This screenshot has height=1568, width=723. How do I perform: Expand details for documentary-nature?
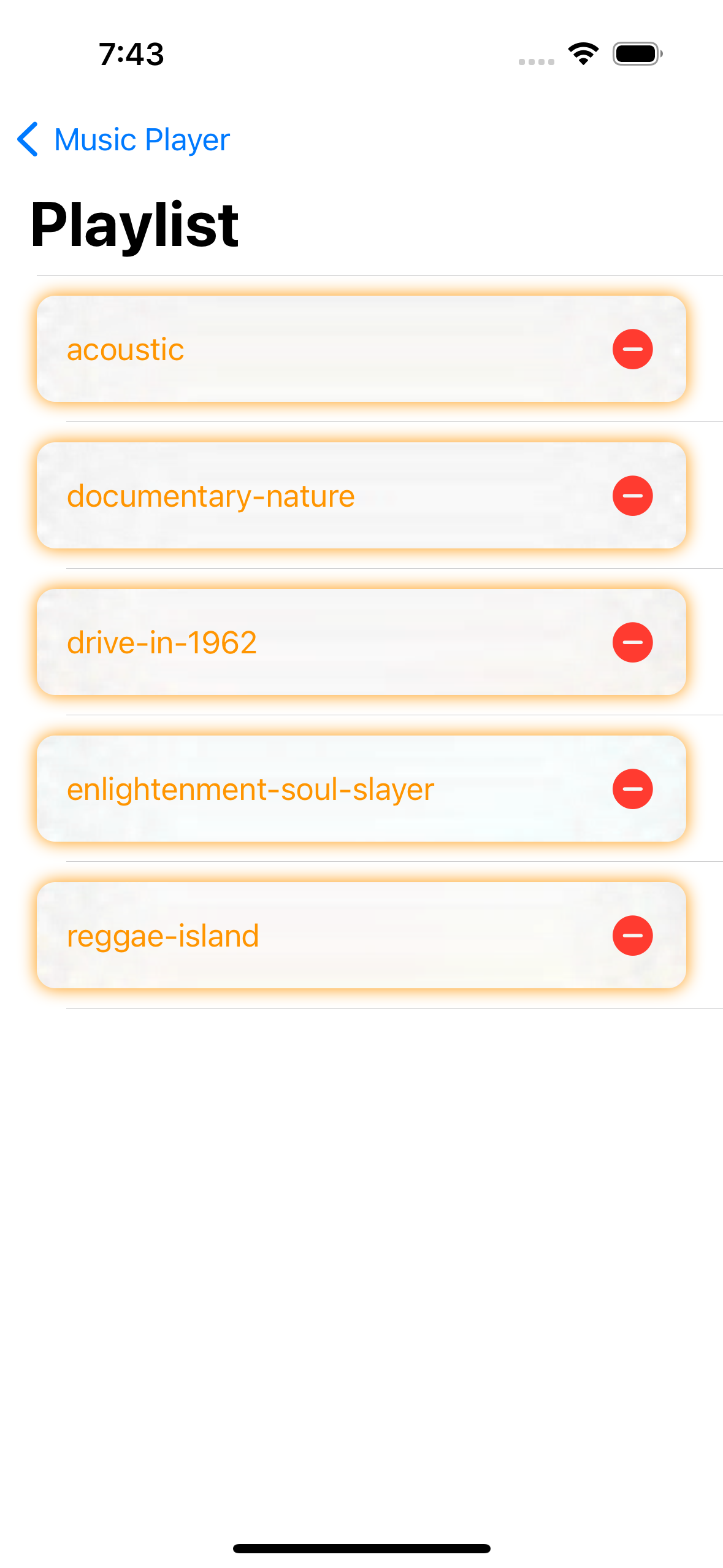click(307, 496)
